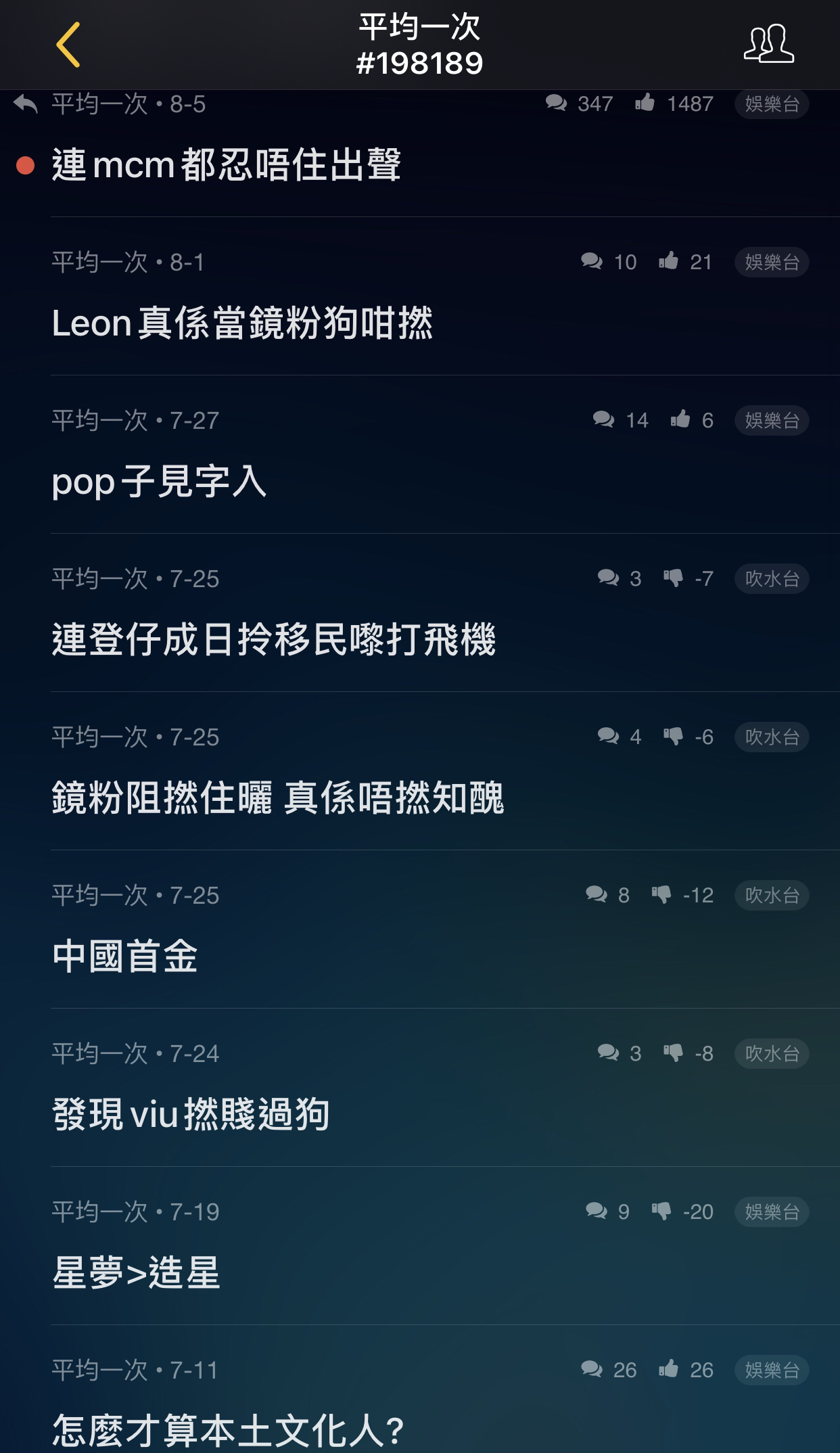Tap 吹水台 tag on 發現viu撚賤過狗 thread
Viewport: 840px width, 1453px height.
coord(772,1053)
